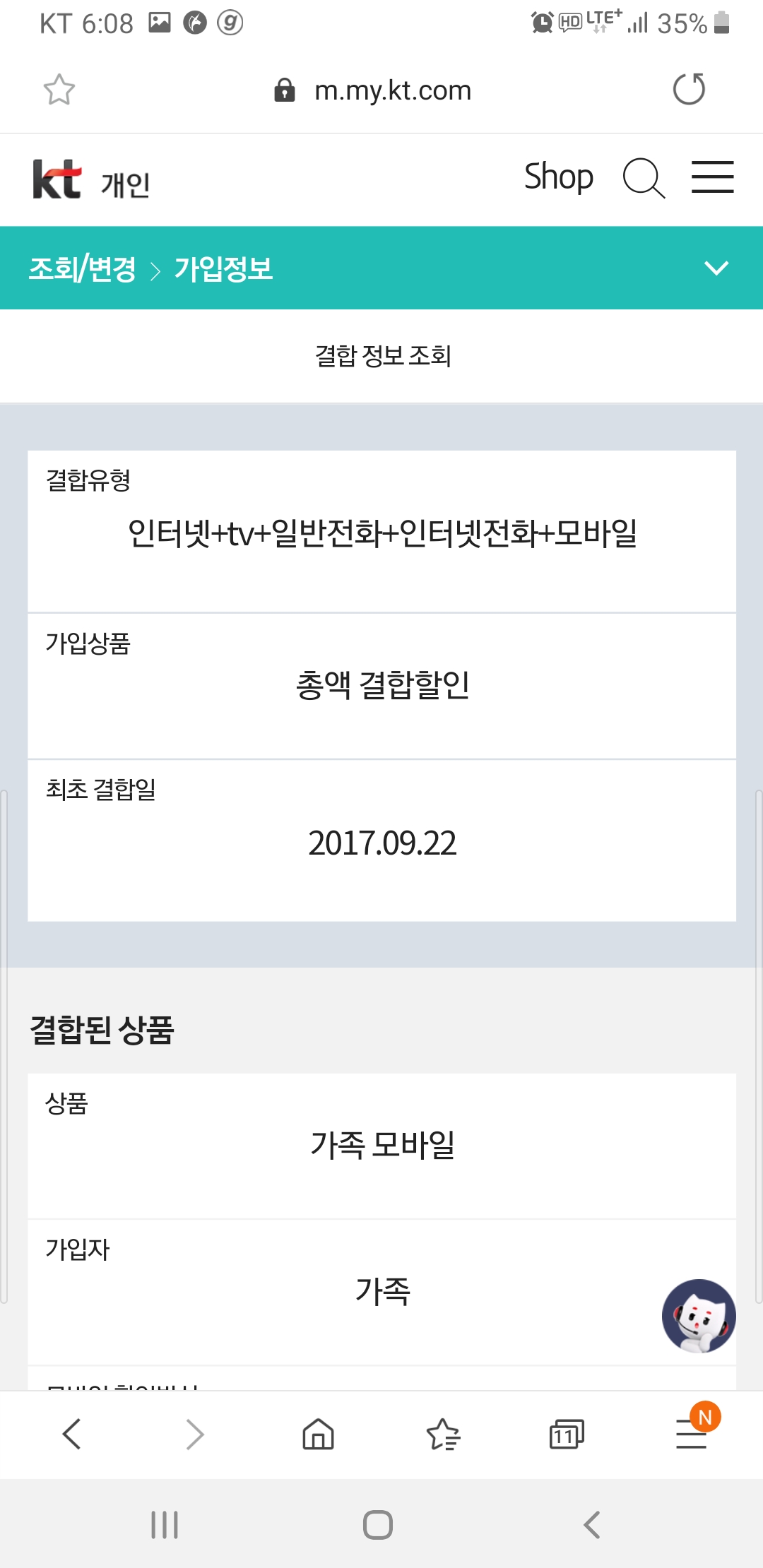
Task: Open the browser tools menu
Action: pyautogui.click(x=691, y=1435)
